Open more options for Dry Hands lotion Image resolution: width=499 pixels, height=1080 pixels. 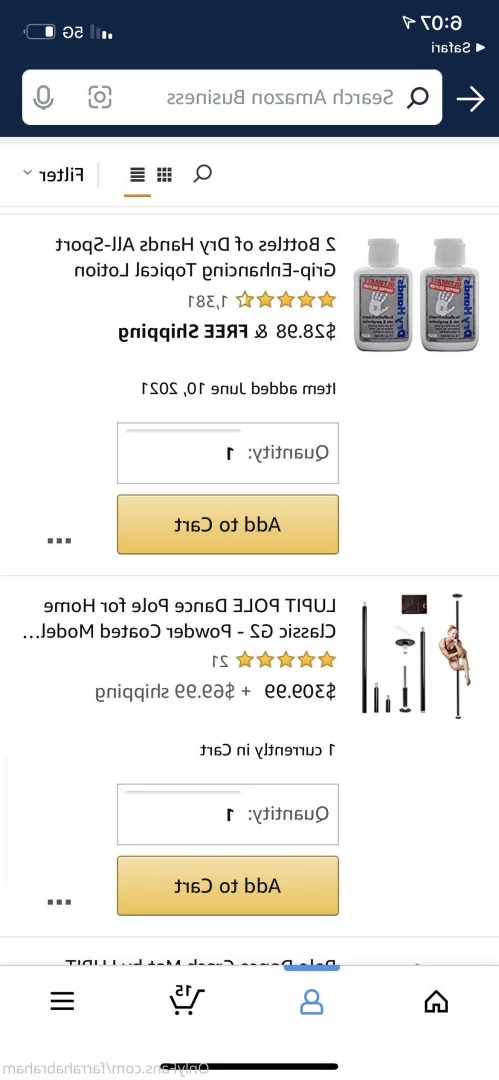click(59, 540)
